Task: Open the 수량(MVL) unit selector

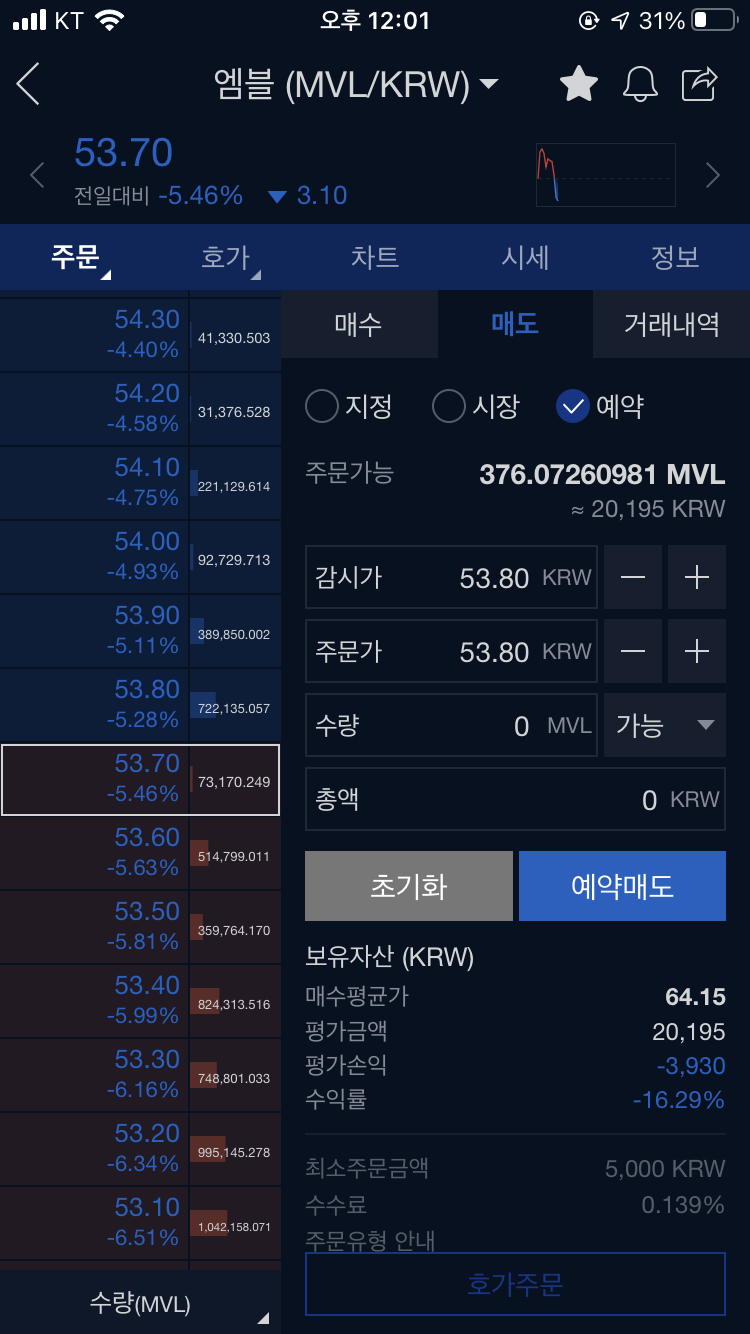Action: pyautogui.click(x=140, y=1303)
